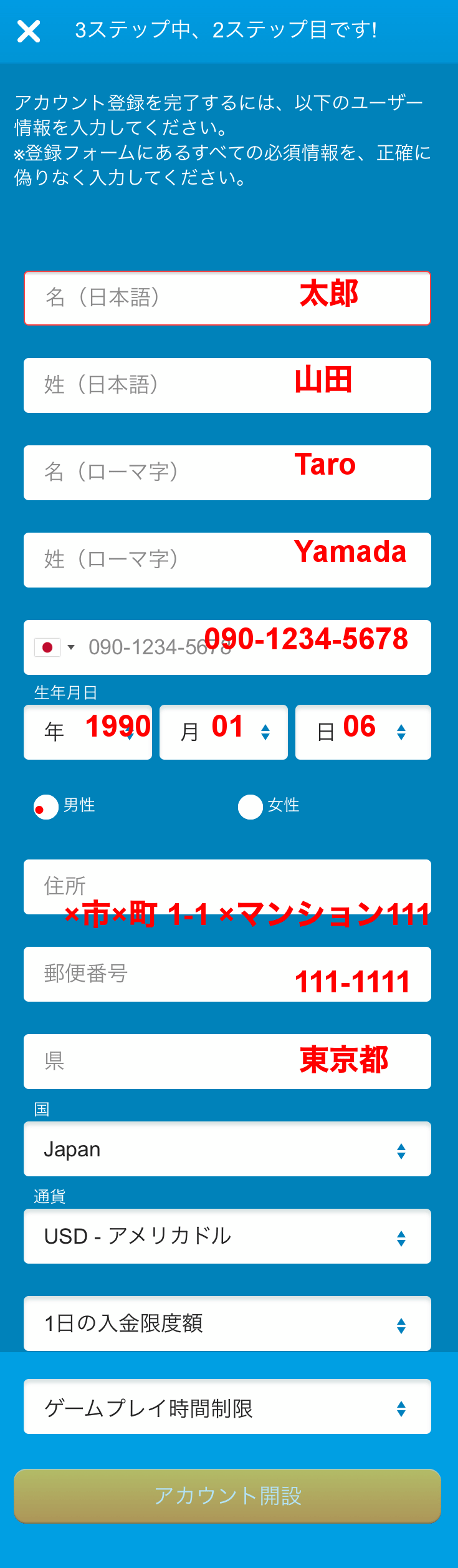Focus the 郵便番号 postal code field
The image size is (458, 1568).
click(227, 974)
